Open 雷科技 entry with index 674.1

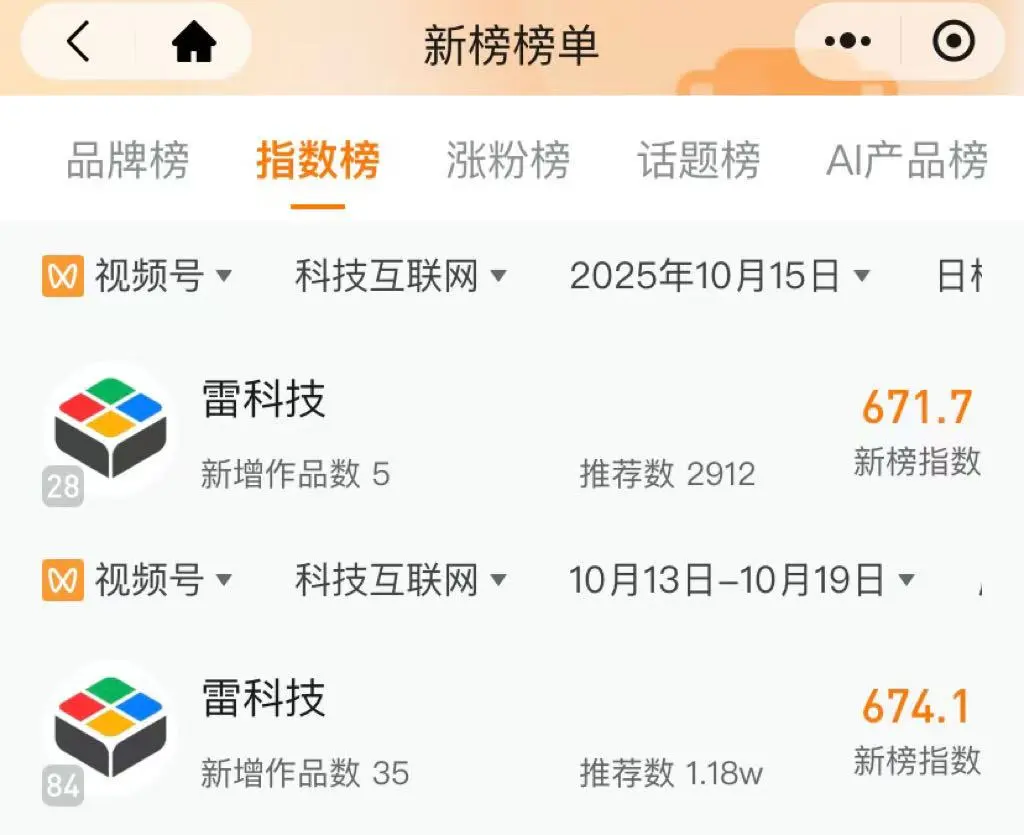[264, 698]
